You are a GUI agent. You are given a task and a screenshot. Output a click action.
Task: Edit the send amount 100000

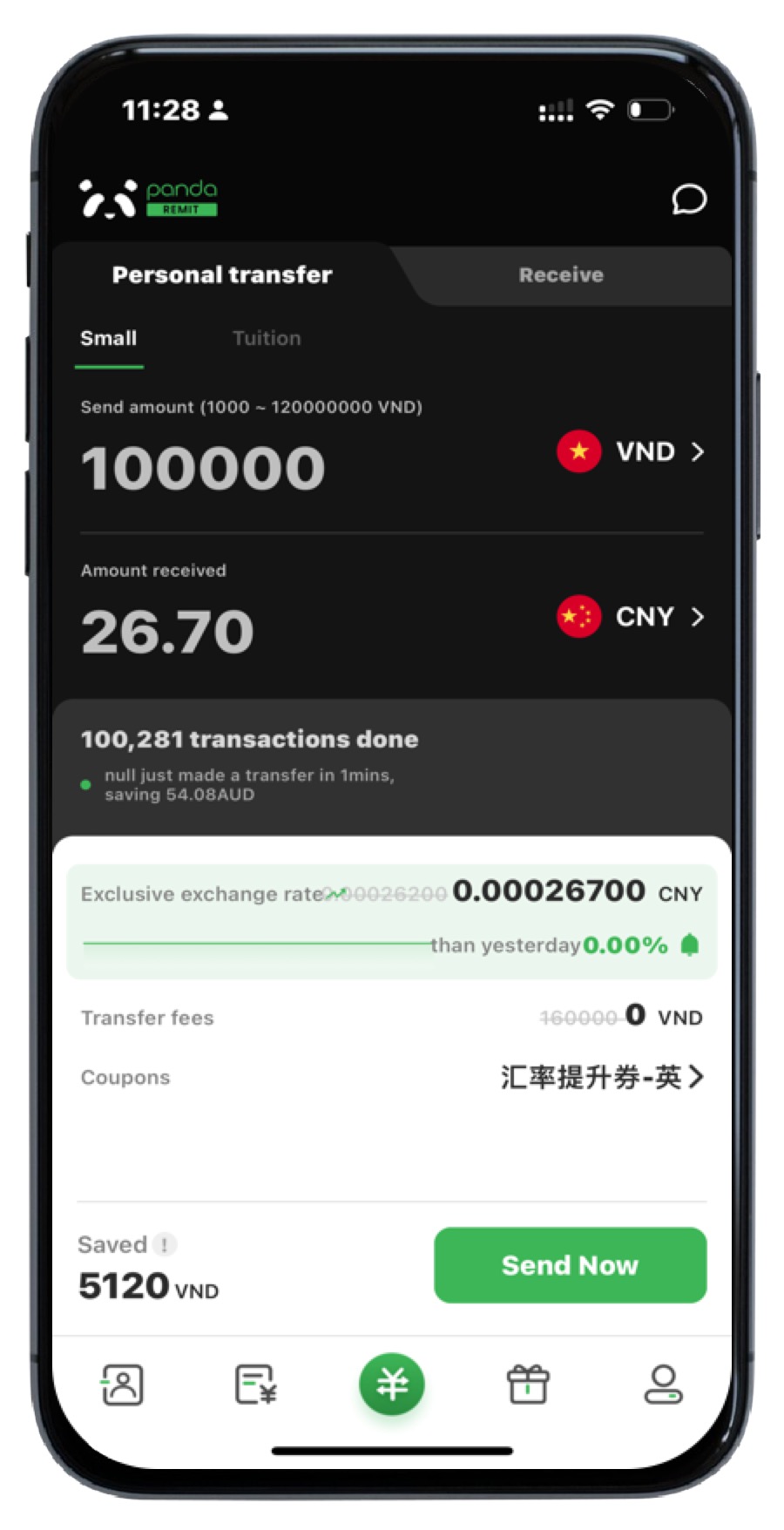pos(203,468)
